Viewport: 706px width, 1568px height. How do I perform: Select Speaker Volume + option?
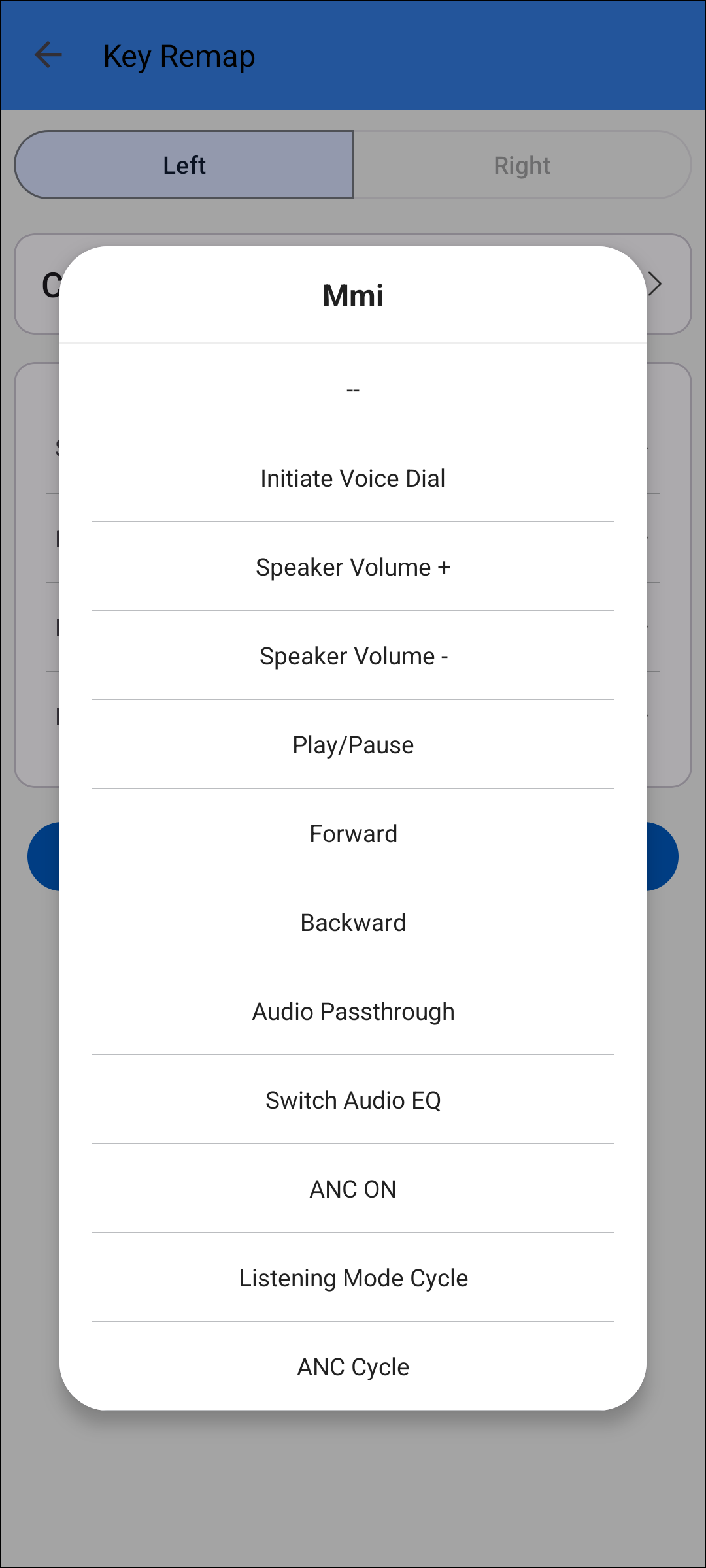(353, 567)
